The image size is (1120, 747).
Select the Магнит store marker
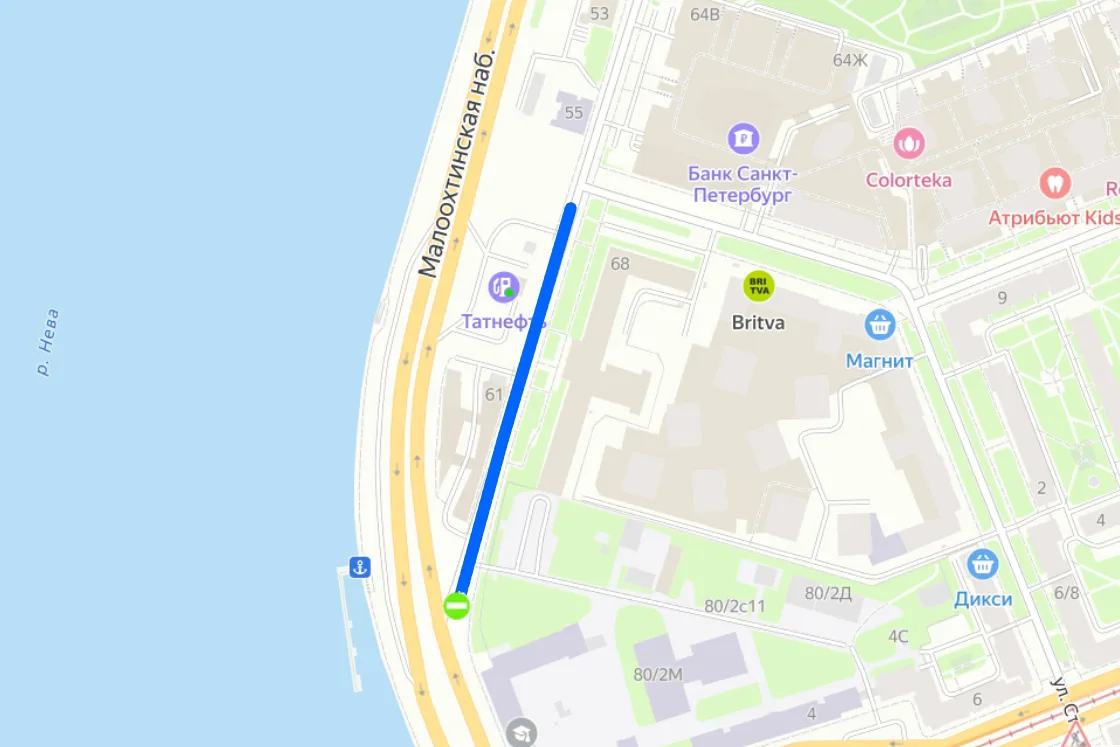click(879, 325)
